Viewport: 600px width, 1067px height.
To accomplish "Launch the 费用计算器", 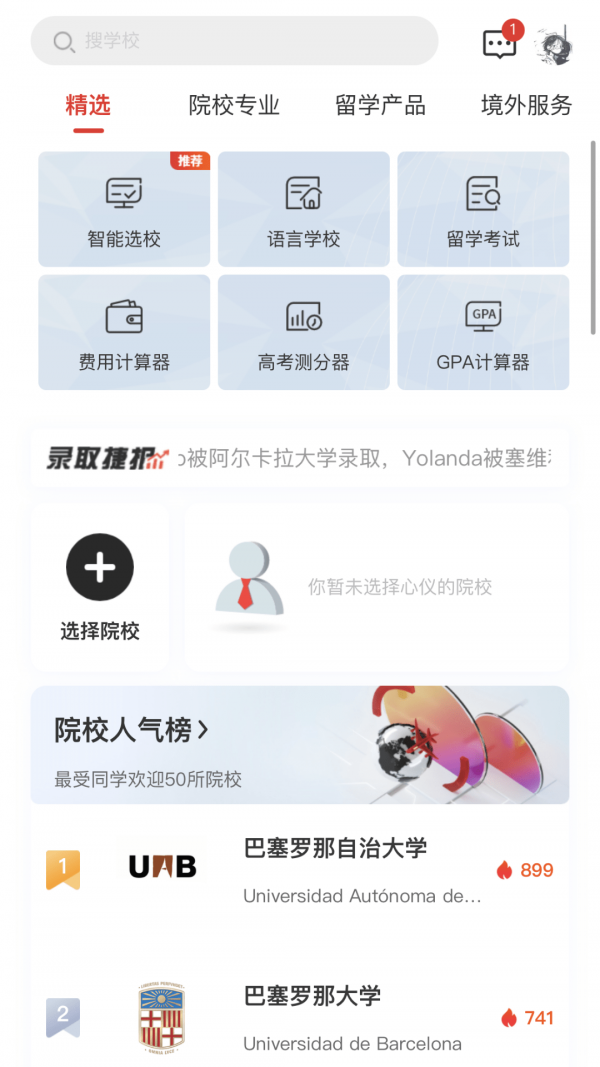I will click(124, 332).
